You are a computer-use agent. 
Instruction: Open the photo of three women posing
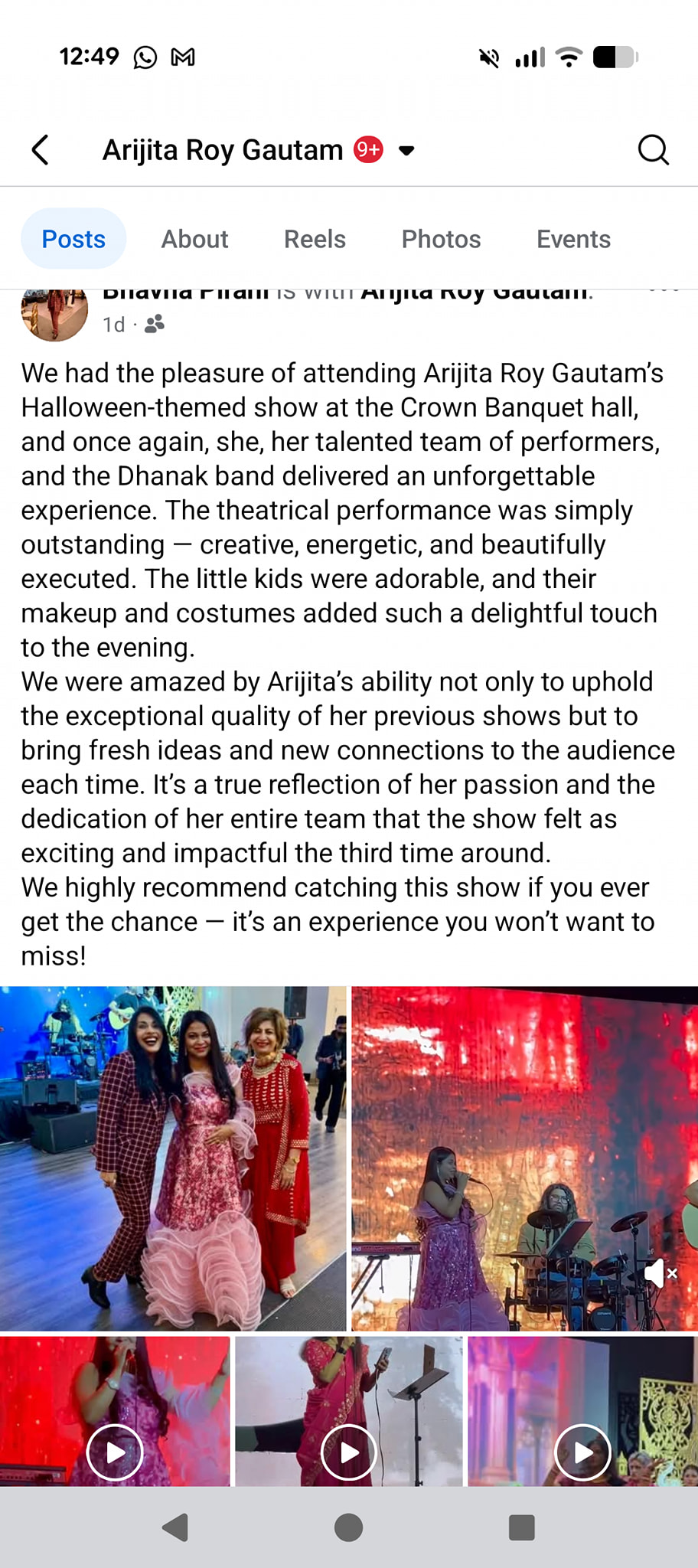click(x=173, y=1158)
